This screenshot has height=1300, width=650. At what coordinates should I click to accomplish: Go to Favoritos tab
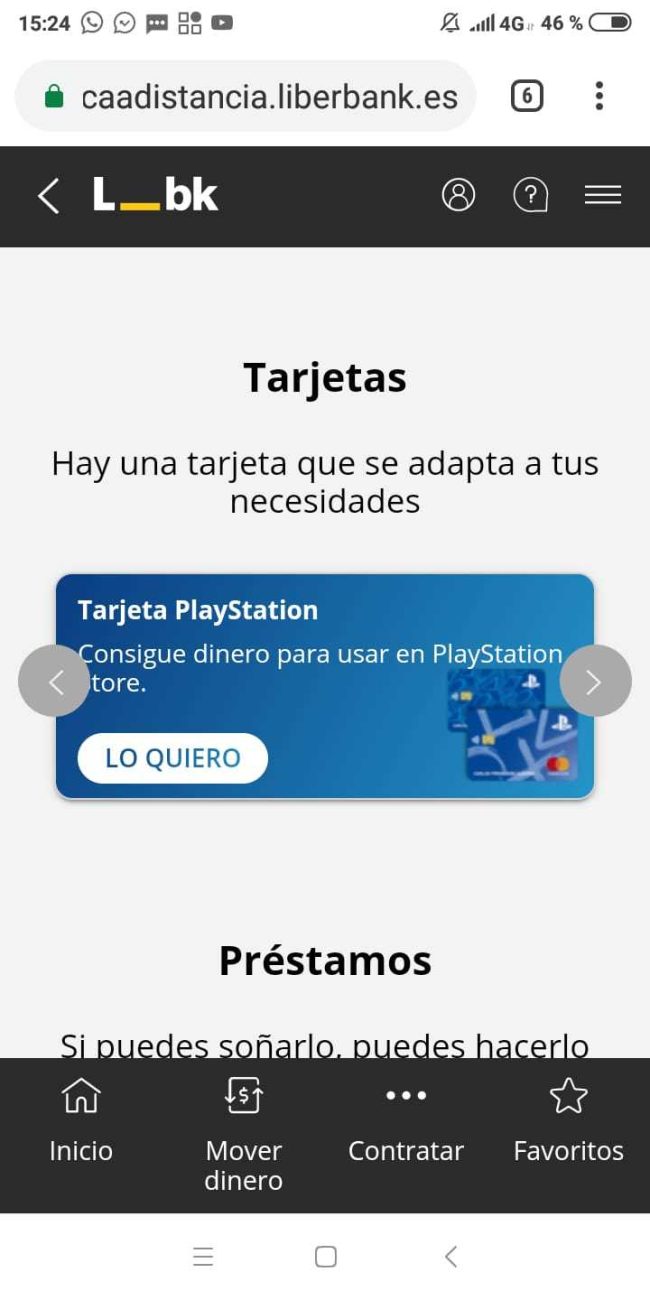[x=568, y=1121]
